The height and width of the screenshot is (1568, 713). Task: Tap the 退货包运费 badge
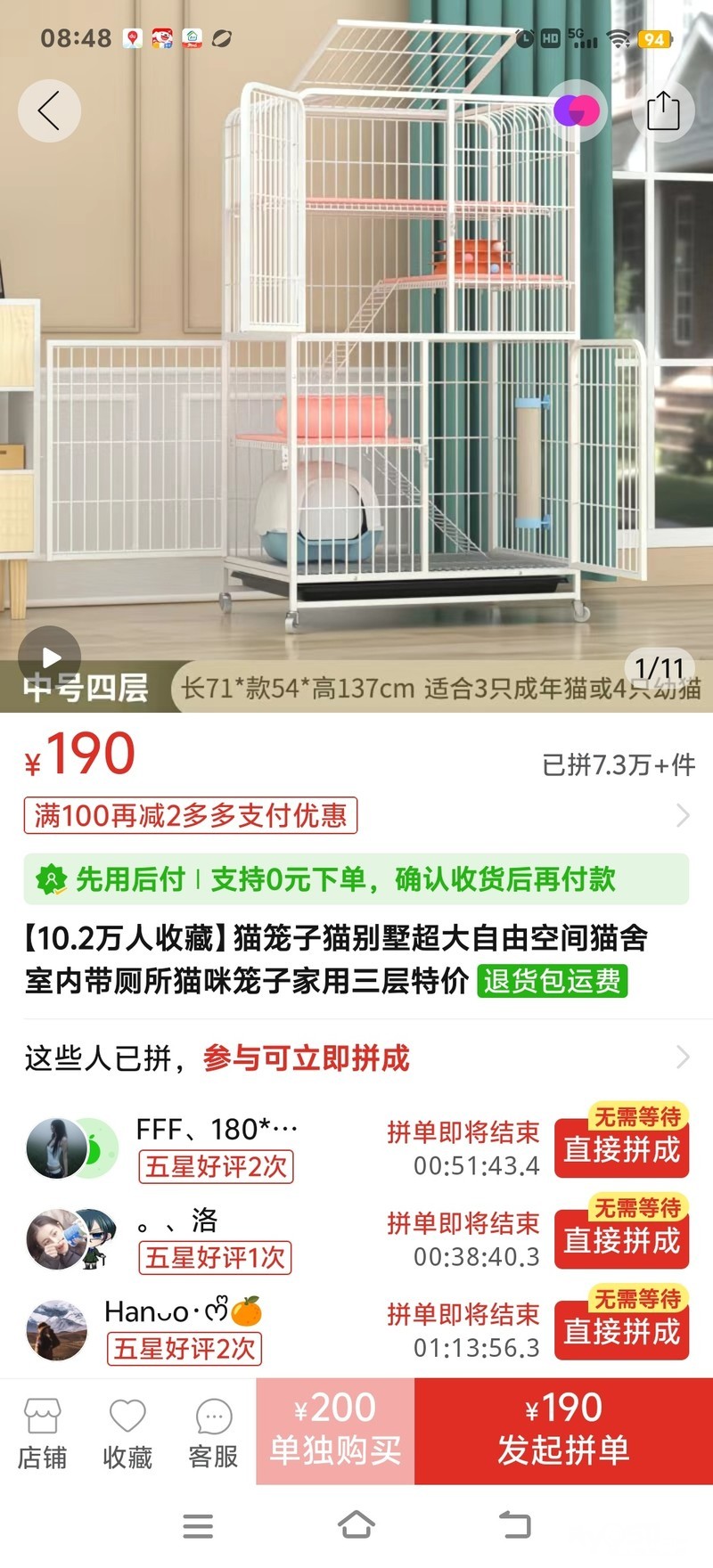[553, 981]
